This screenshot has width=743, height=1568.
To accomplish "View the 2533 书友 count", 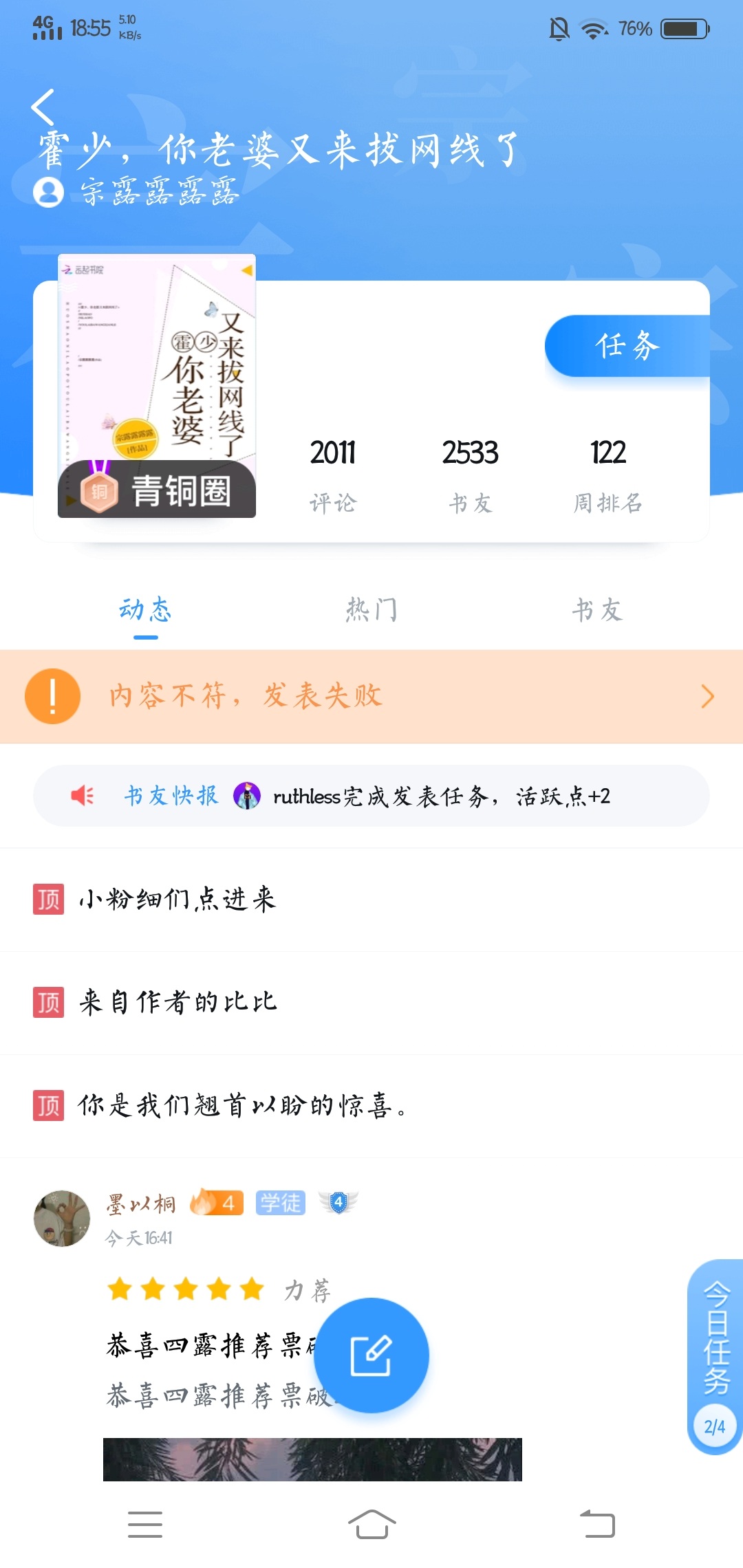I will pos(470,475).
